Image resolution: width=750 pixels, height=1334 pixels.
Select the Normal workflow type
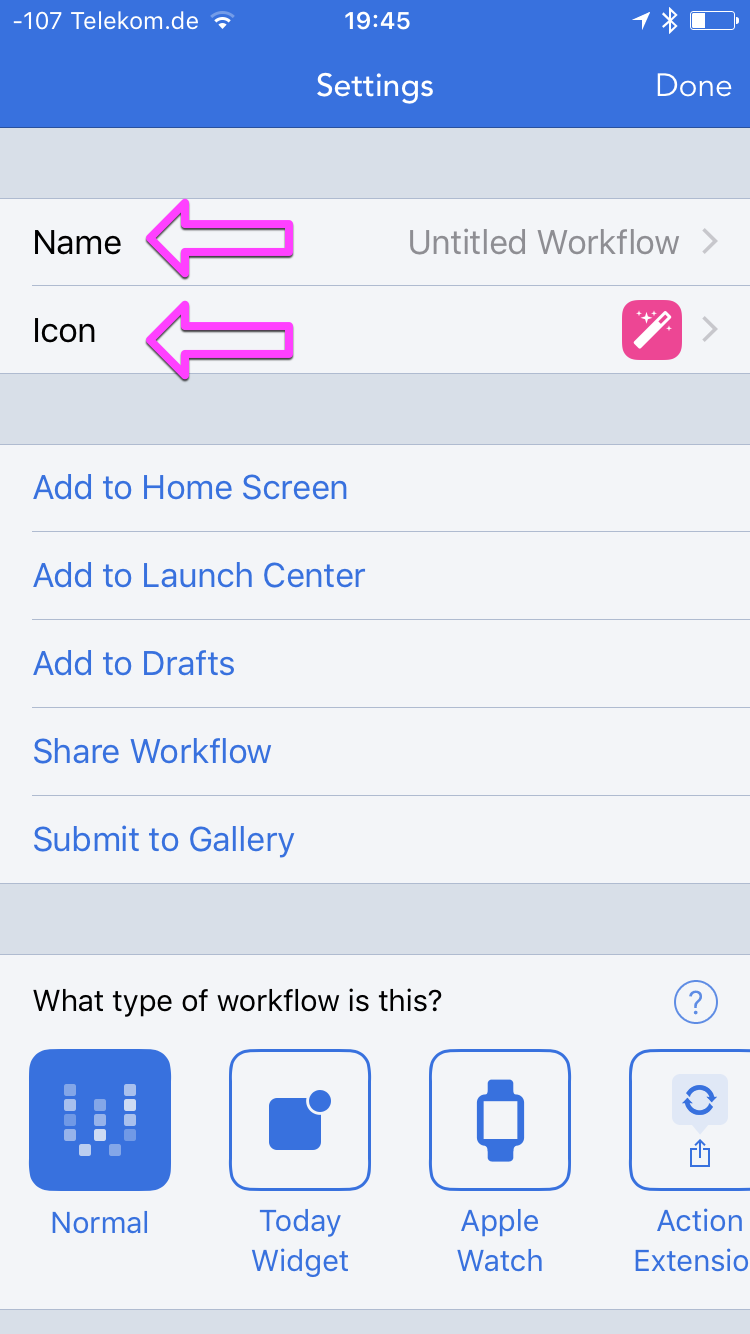[100, 1120]
